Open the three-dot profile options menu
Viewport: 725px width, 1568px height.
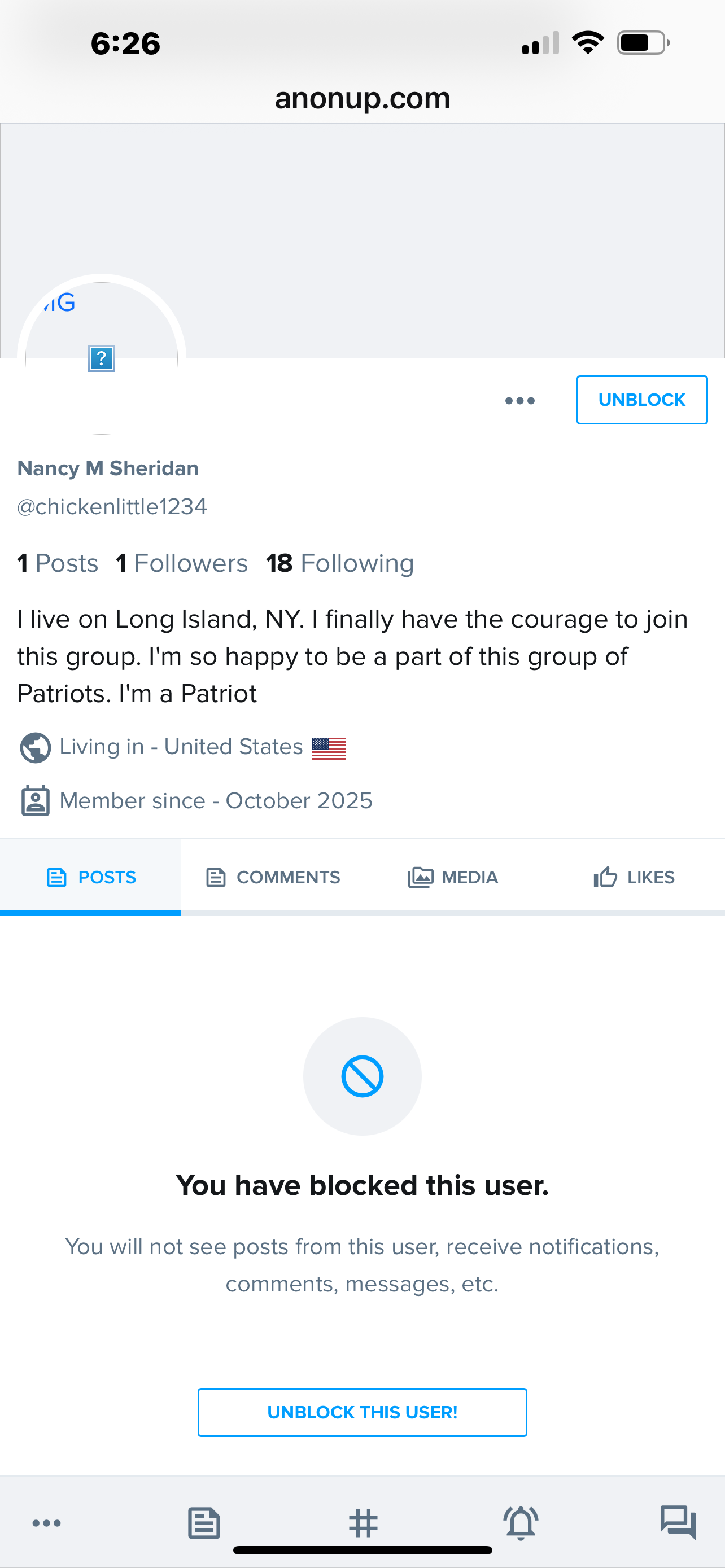(519, 401)
